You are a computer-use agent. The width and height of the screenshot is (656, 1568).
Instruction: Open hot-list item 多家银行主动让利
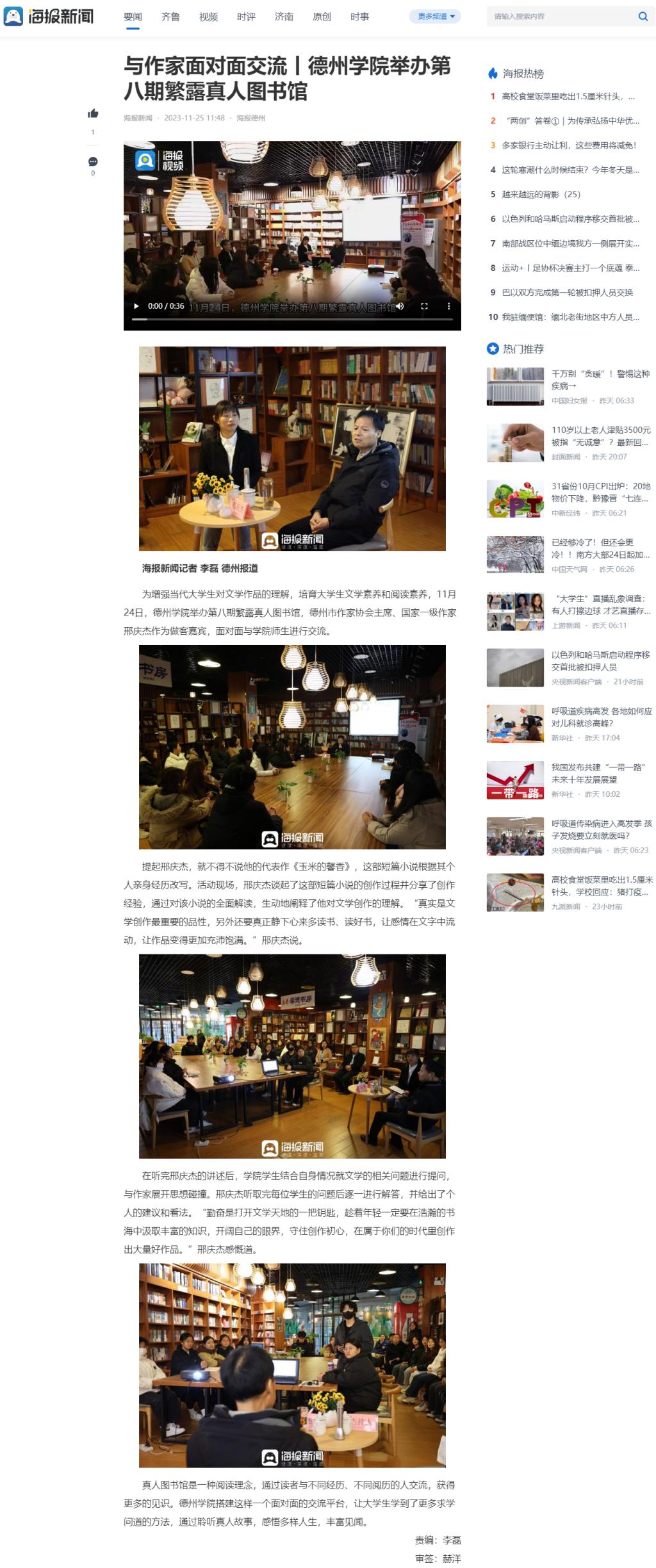568,145
